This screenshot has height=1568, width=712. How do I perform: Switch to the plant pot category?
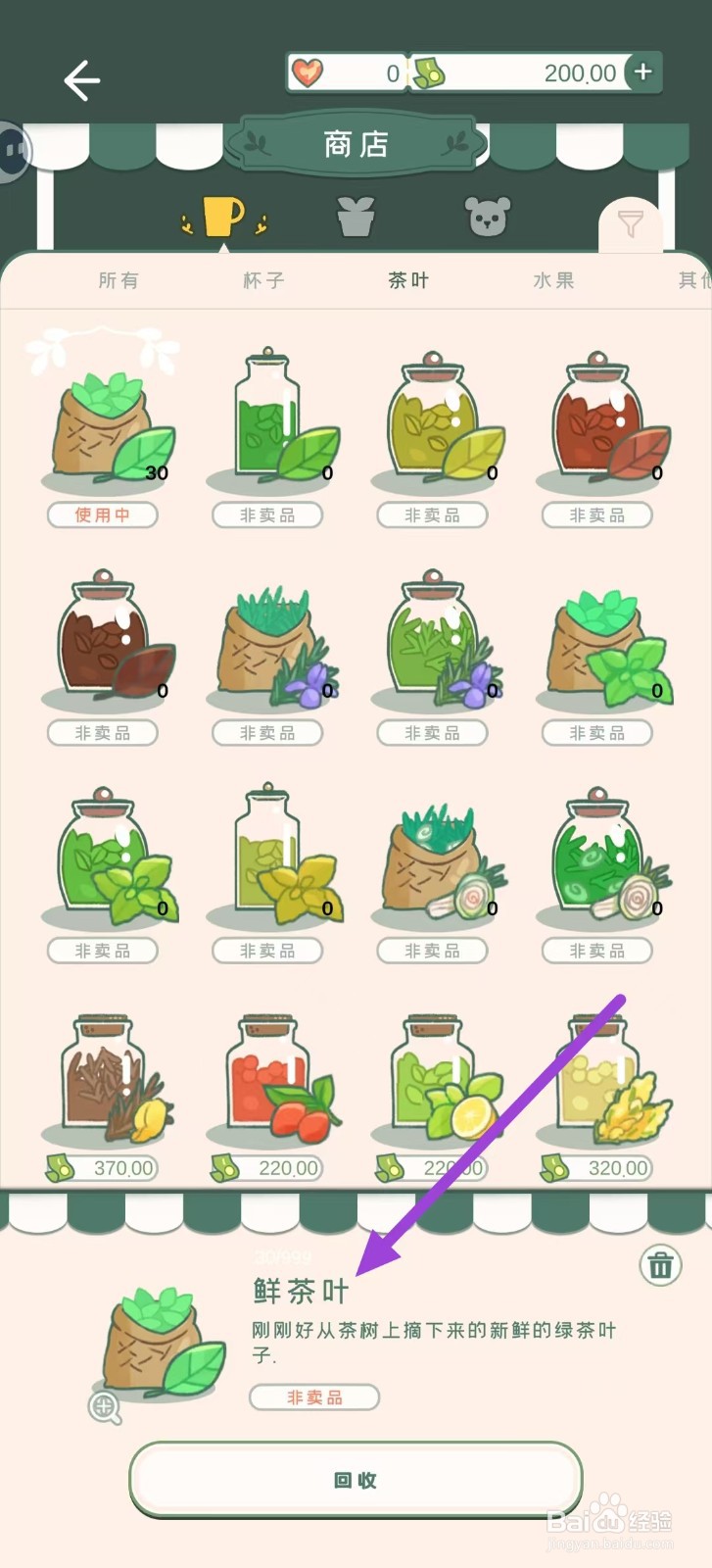point(356,217)
